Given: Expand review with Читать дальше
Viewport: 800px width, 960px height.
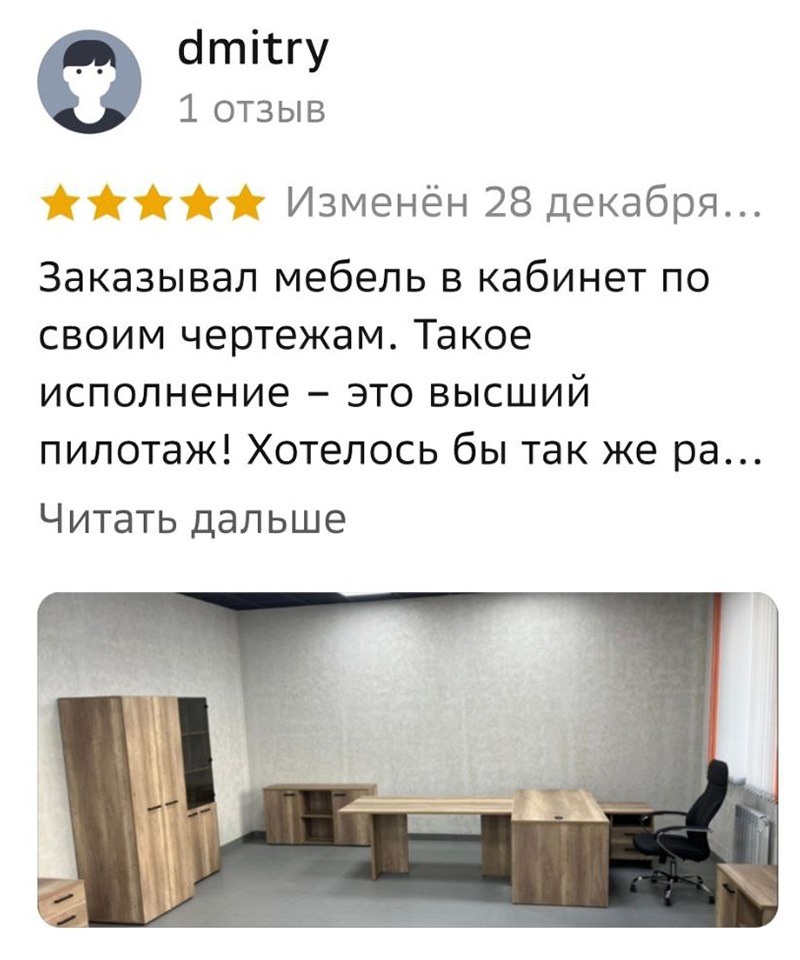Looking at the screenshot, I should pos(192,519).
